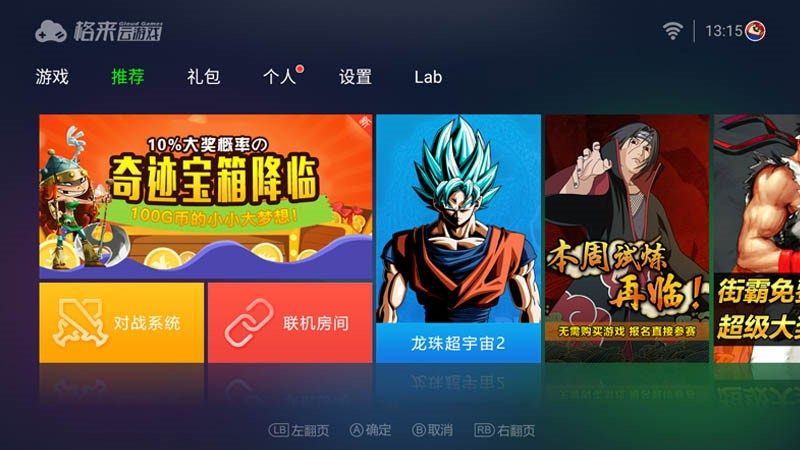800x450 pixels.
Task: Open the 龙珠超宇宙2 game card
Action: click(458, 238)
